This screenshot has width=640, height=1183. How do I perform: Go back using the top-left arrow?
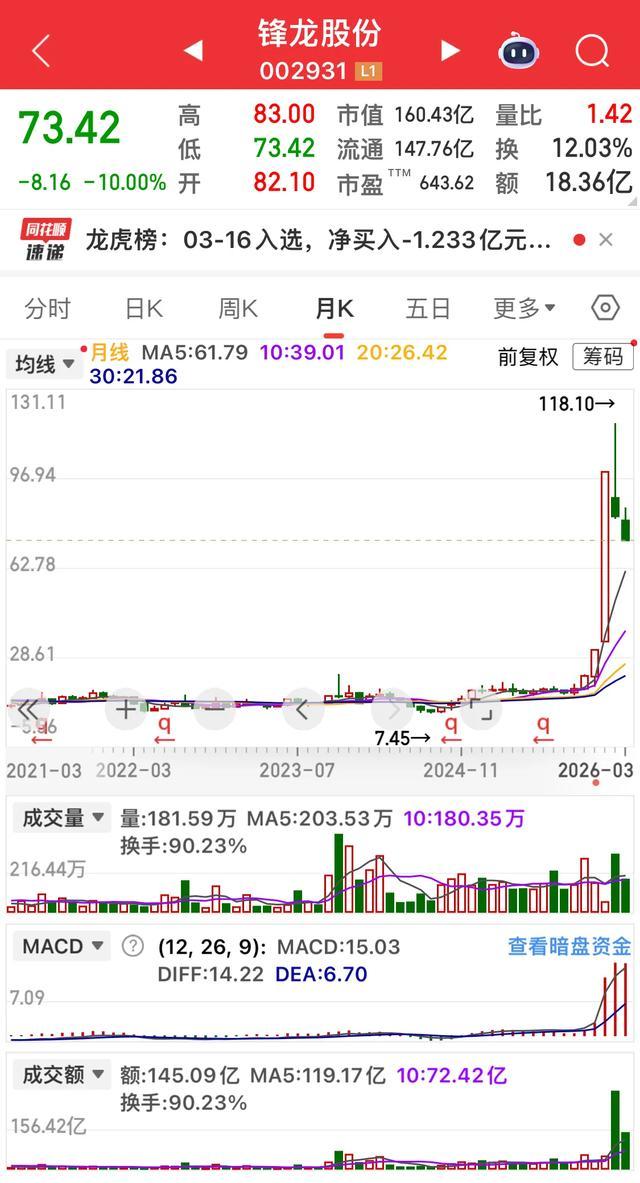[40, 50]
